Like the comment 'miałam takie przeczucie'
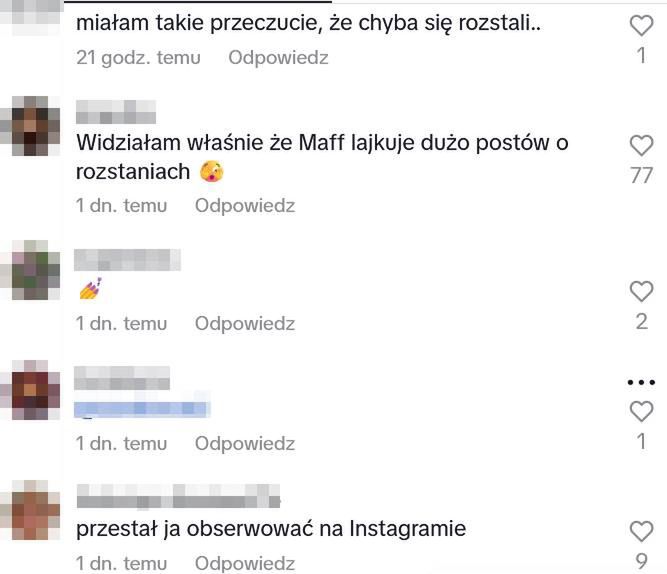This screenshot has width=667, height=574. click(641, 26)
